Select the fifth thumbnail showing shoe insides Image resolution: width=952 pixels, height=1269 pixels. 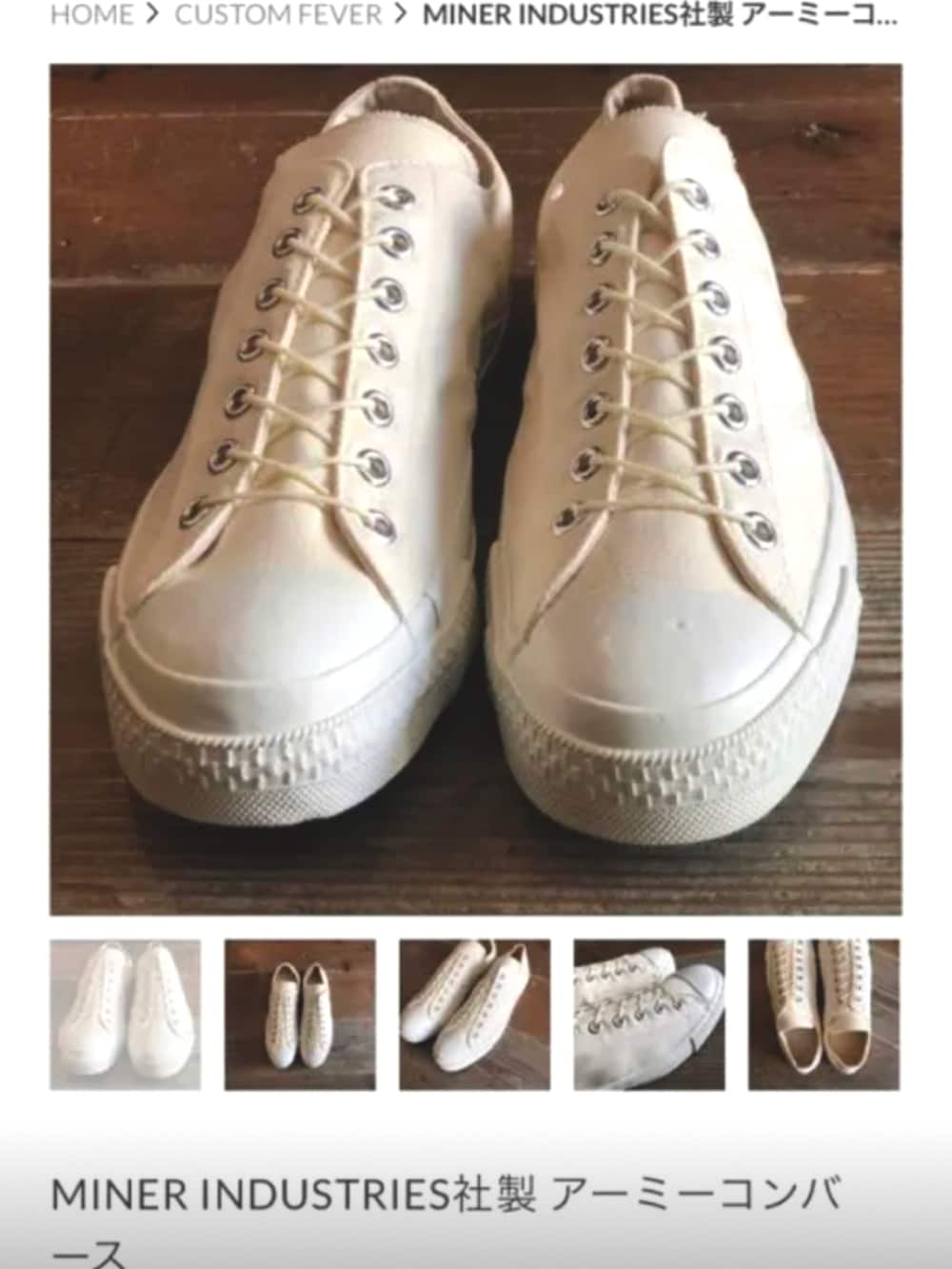click(x=823, y=1015)
